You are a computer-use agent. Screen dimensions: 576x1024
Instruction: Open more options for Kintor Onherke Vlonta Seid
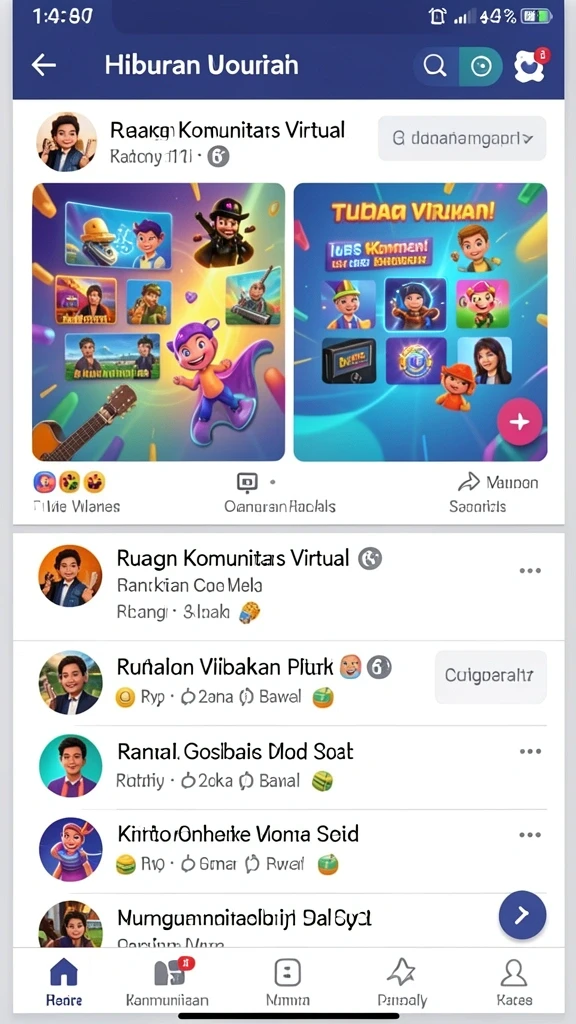click(x=530, y=835)
